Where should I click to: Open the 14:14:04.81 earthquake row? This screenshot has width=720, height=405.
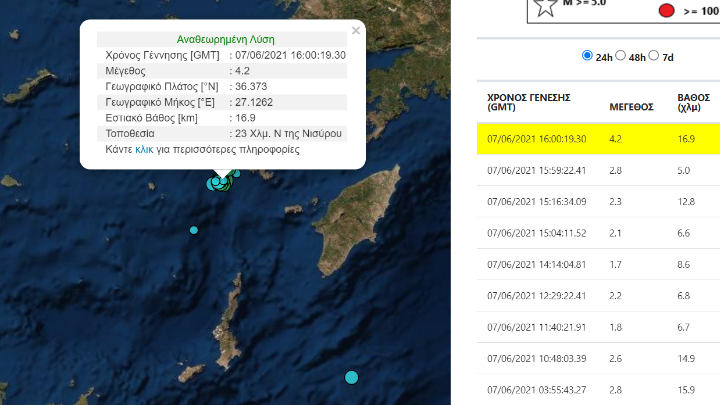(x=598, y=264)
